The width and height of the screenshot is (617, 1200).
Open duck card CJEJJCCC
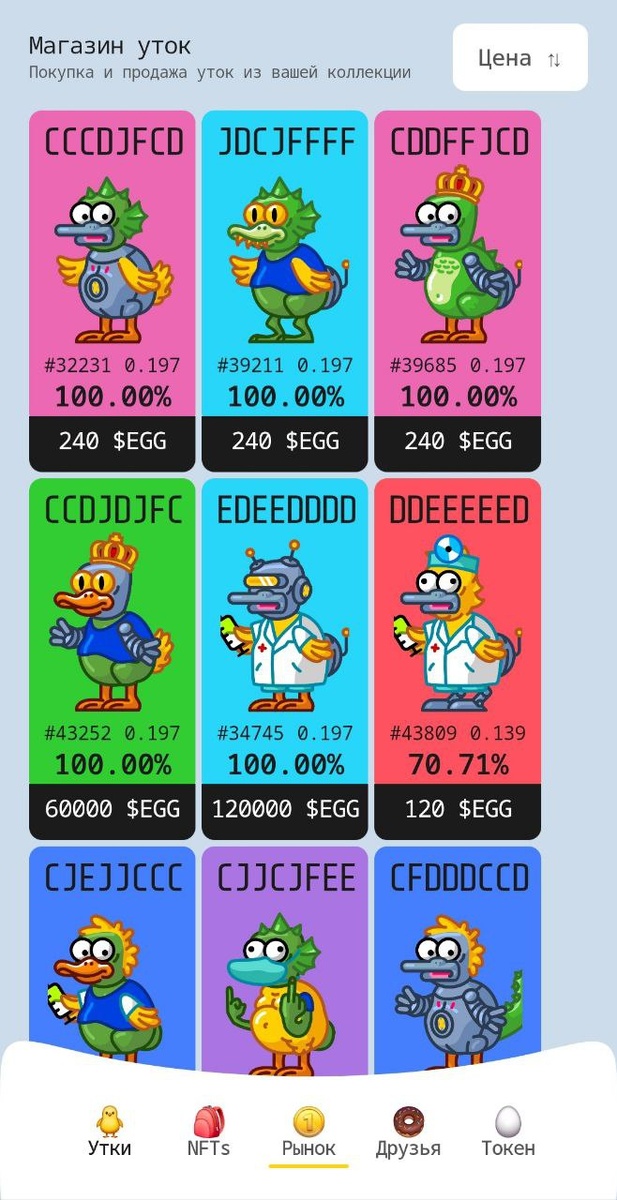112,950
